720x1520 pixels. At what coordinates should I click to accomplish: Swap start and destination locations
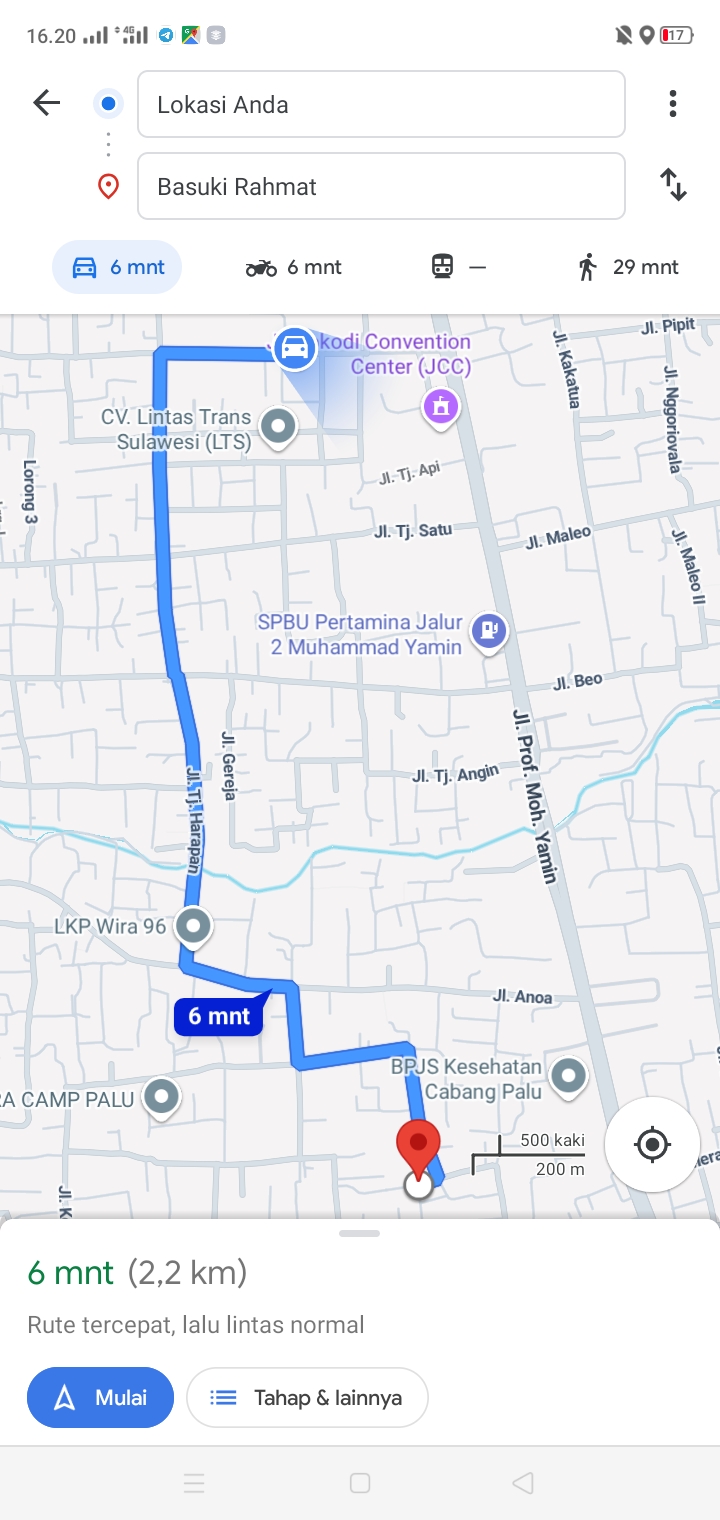(673, 184)
